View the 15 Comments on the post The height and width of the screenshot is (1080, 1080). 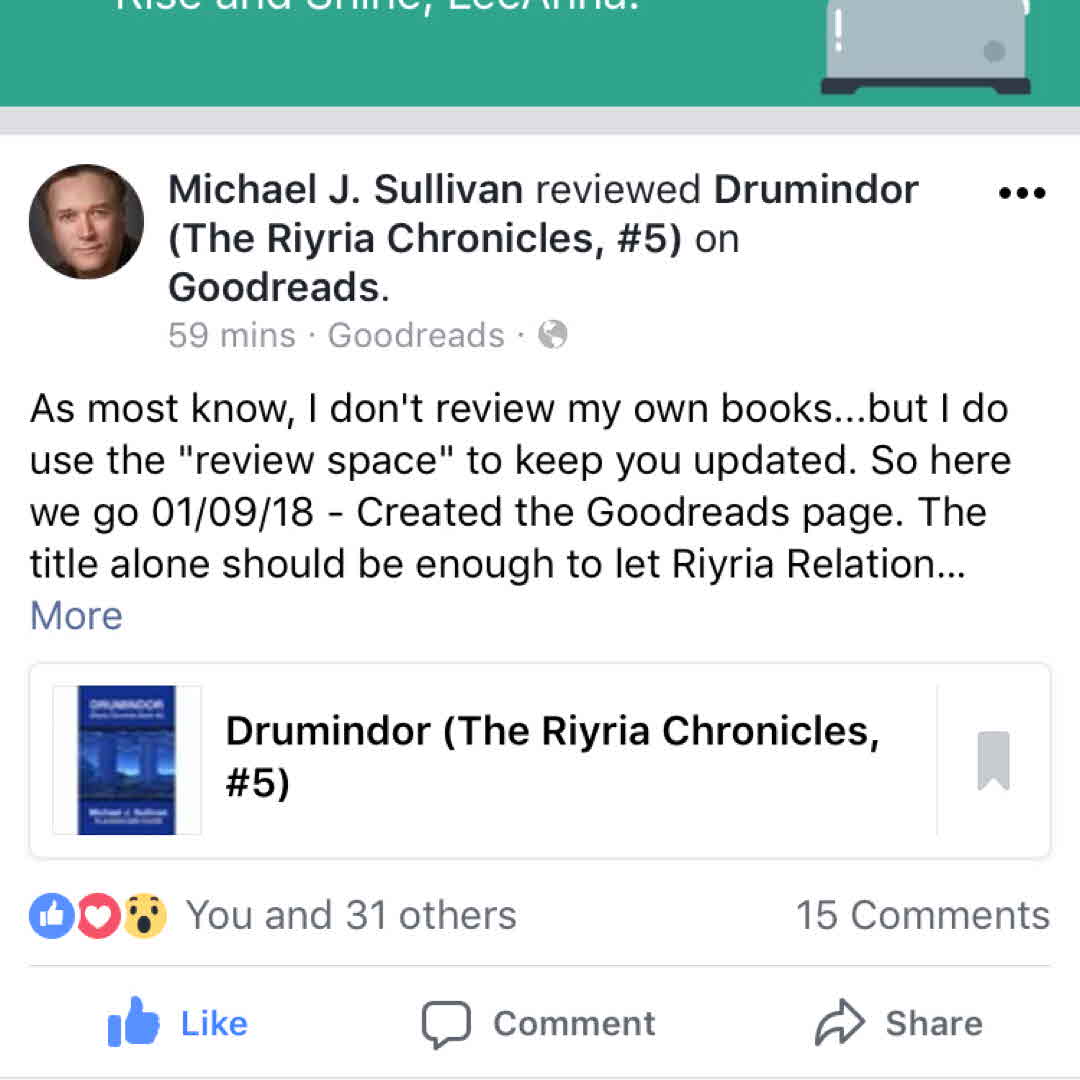[x=922, y=915]
